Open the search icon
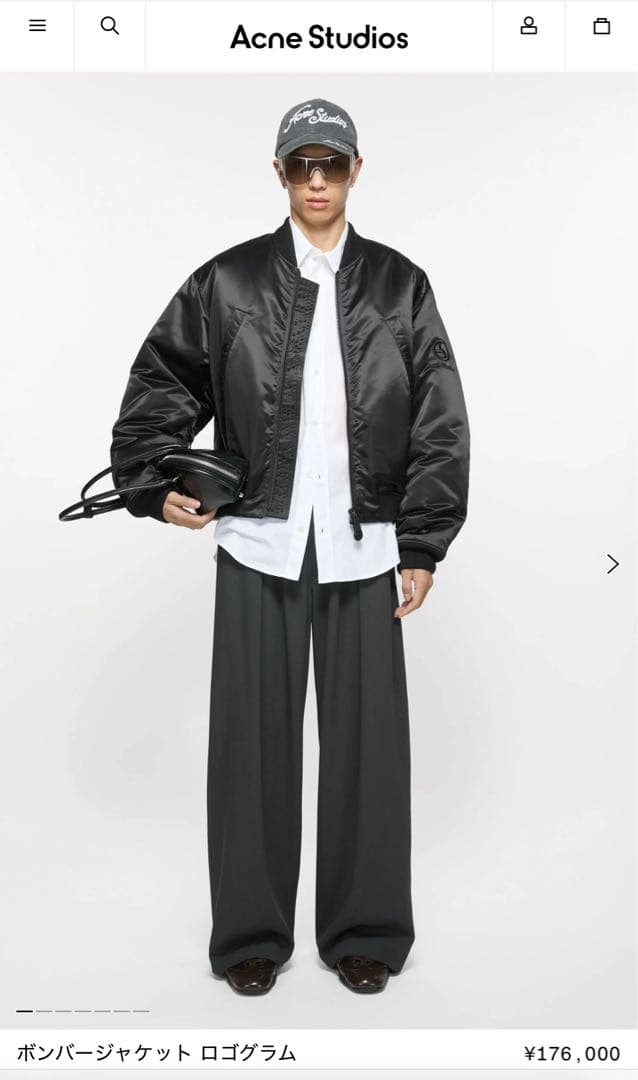 pyautogui.click(x=110, y=26)
